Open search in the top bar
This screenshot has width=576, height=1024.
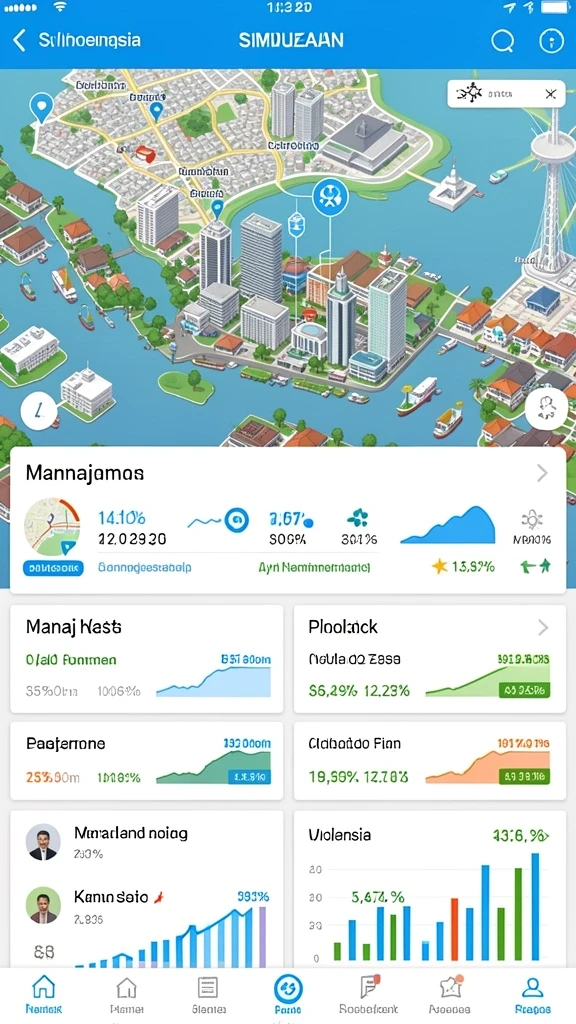click(502, 41)
